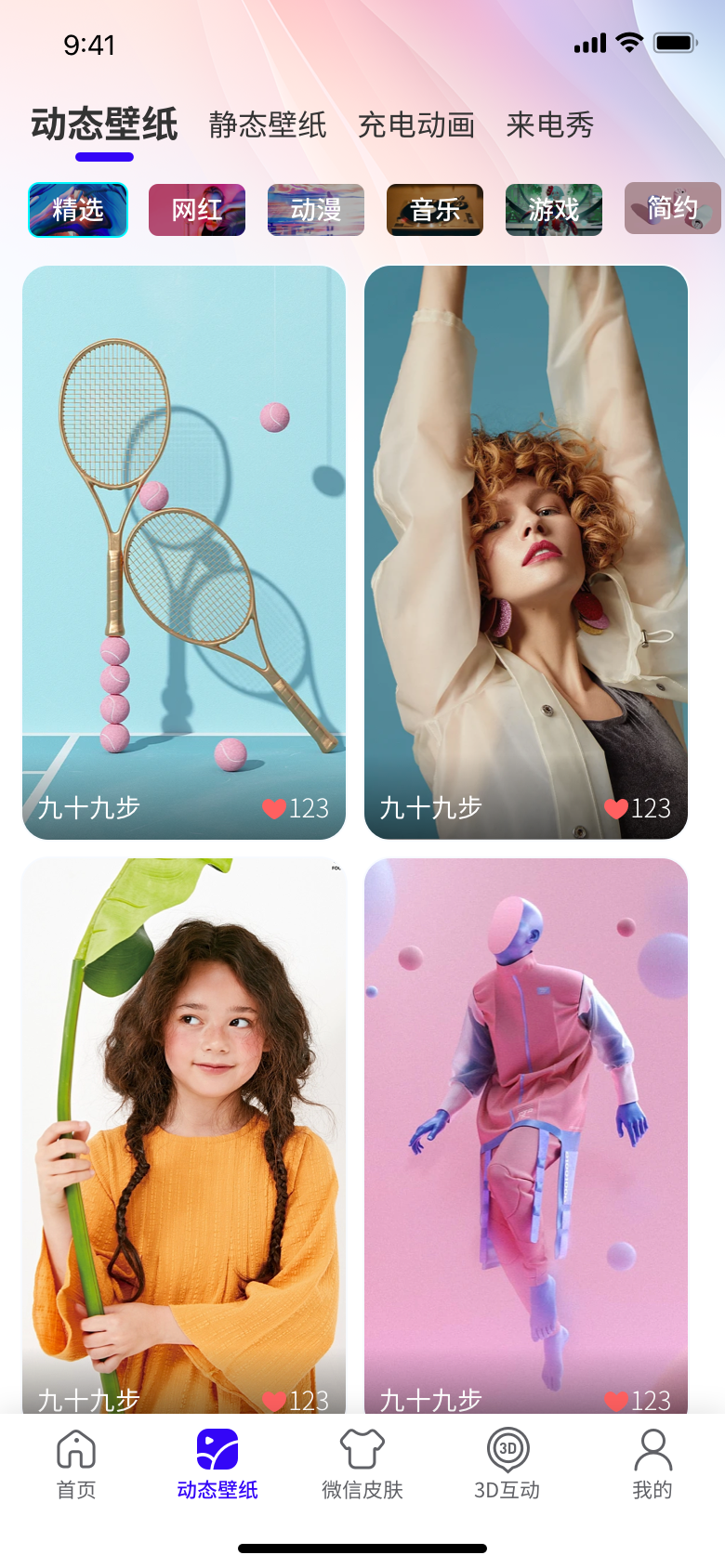Tap the 音乐 category chip
The height and width of the screenshot is (1568, 725).
click(x=435, y=210)
